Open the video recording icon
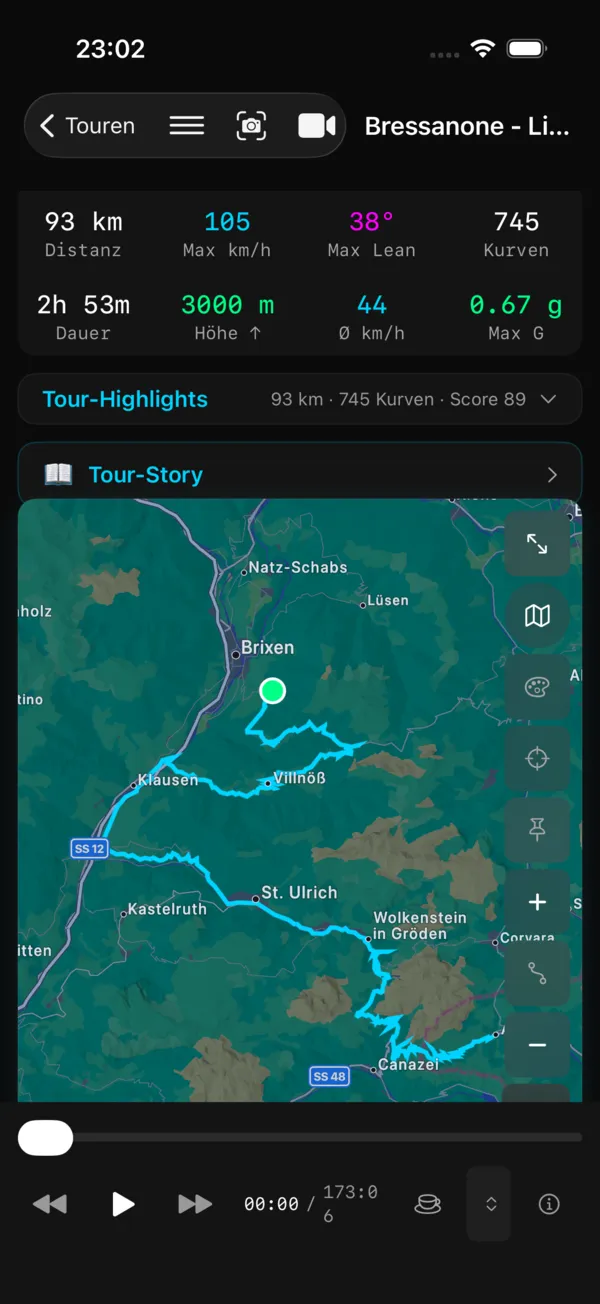This screenshot has width=600, height=1304. (x=317, y=126)
